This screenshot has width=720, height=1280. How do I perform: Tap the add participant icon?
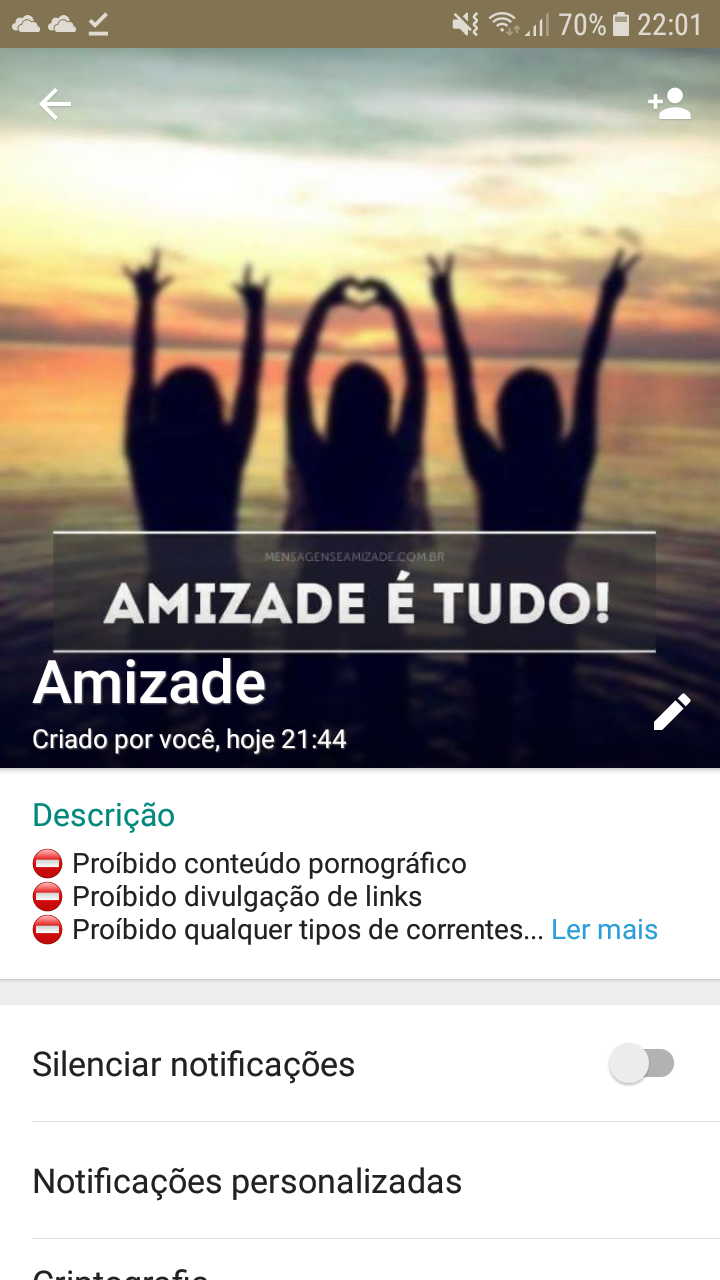[669, 103]
